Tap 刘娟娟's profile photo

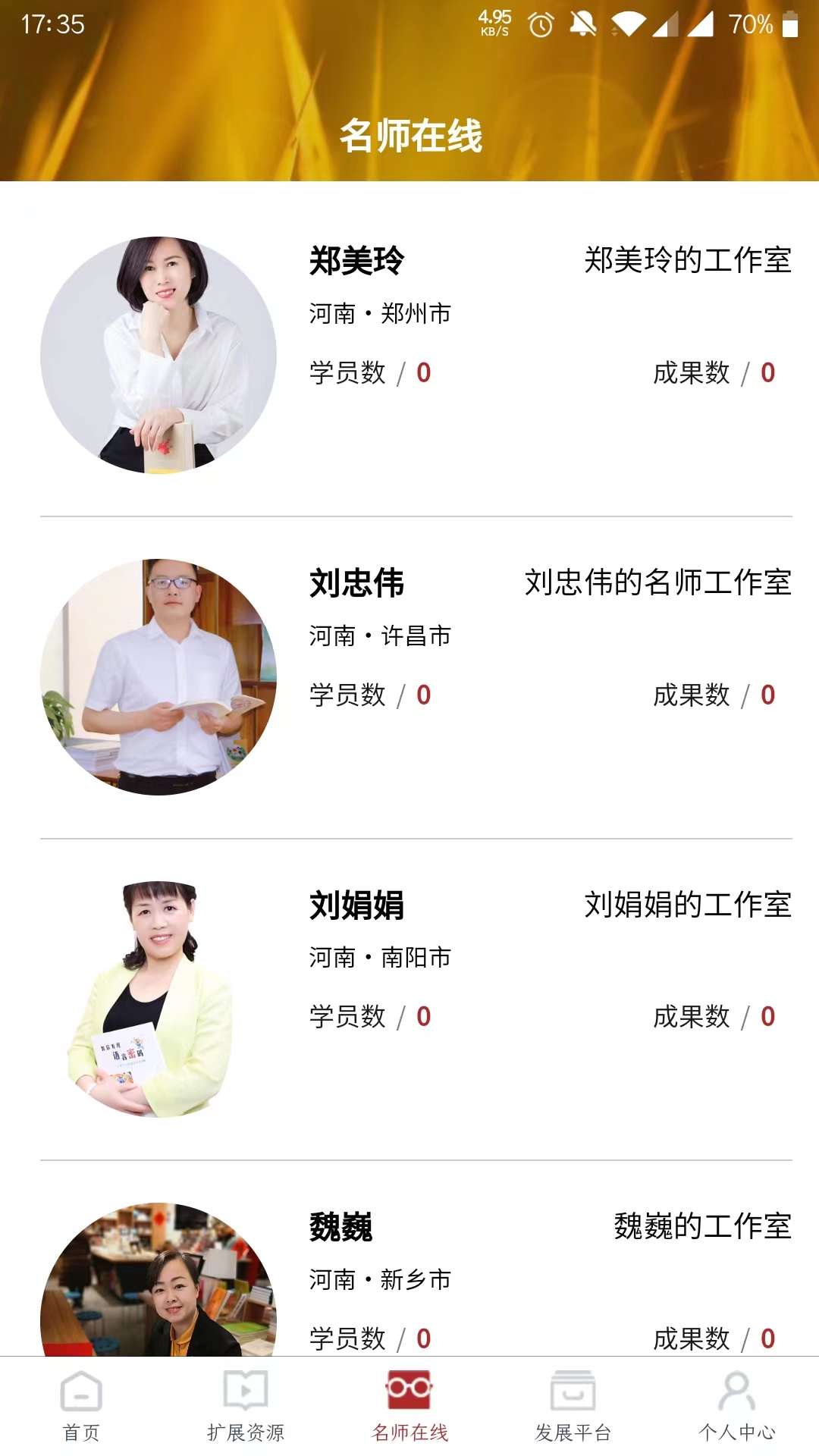coord(155,997)
